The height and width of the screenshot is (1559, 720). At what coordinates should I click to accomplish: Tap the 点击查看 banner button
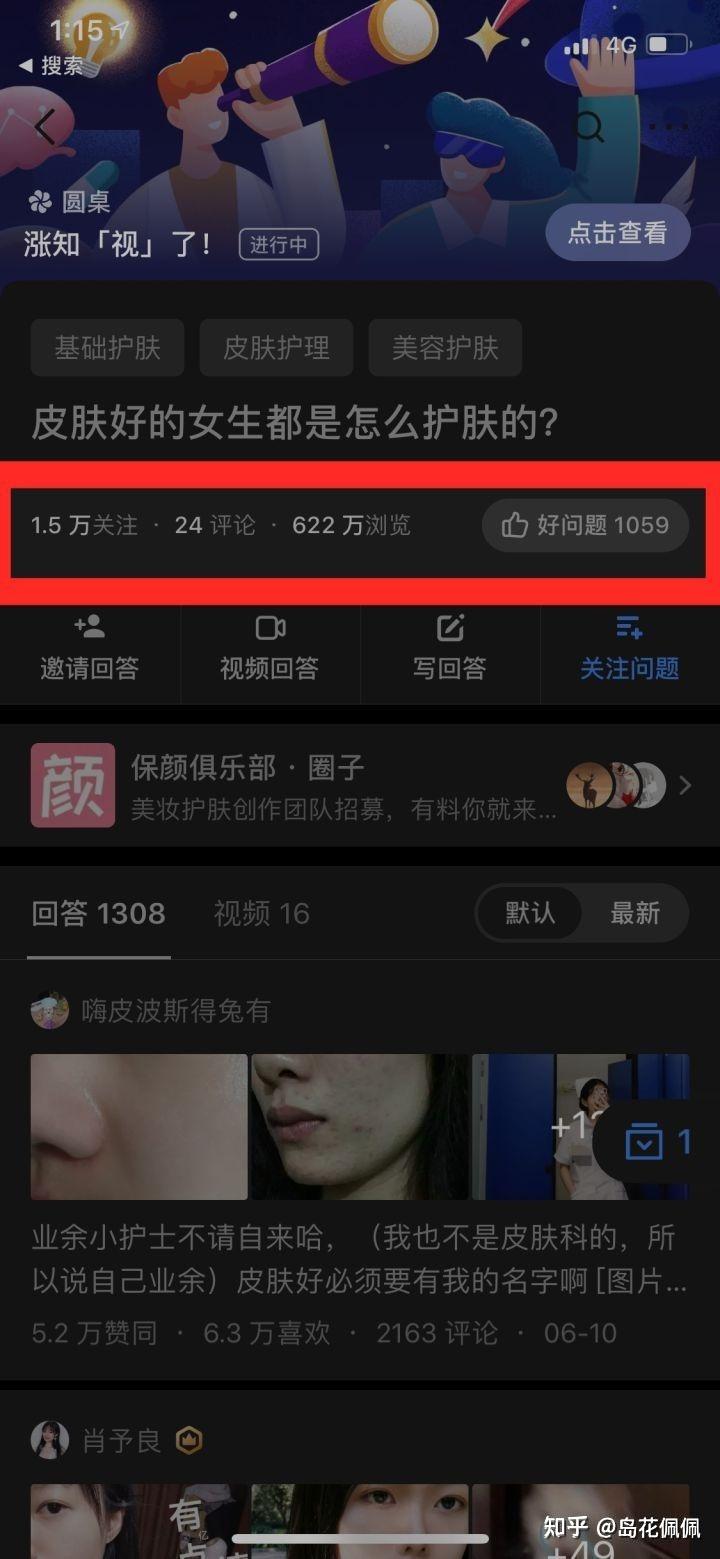click(x=617, y=233)
